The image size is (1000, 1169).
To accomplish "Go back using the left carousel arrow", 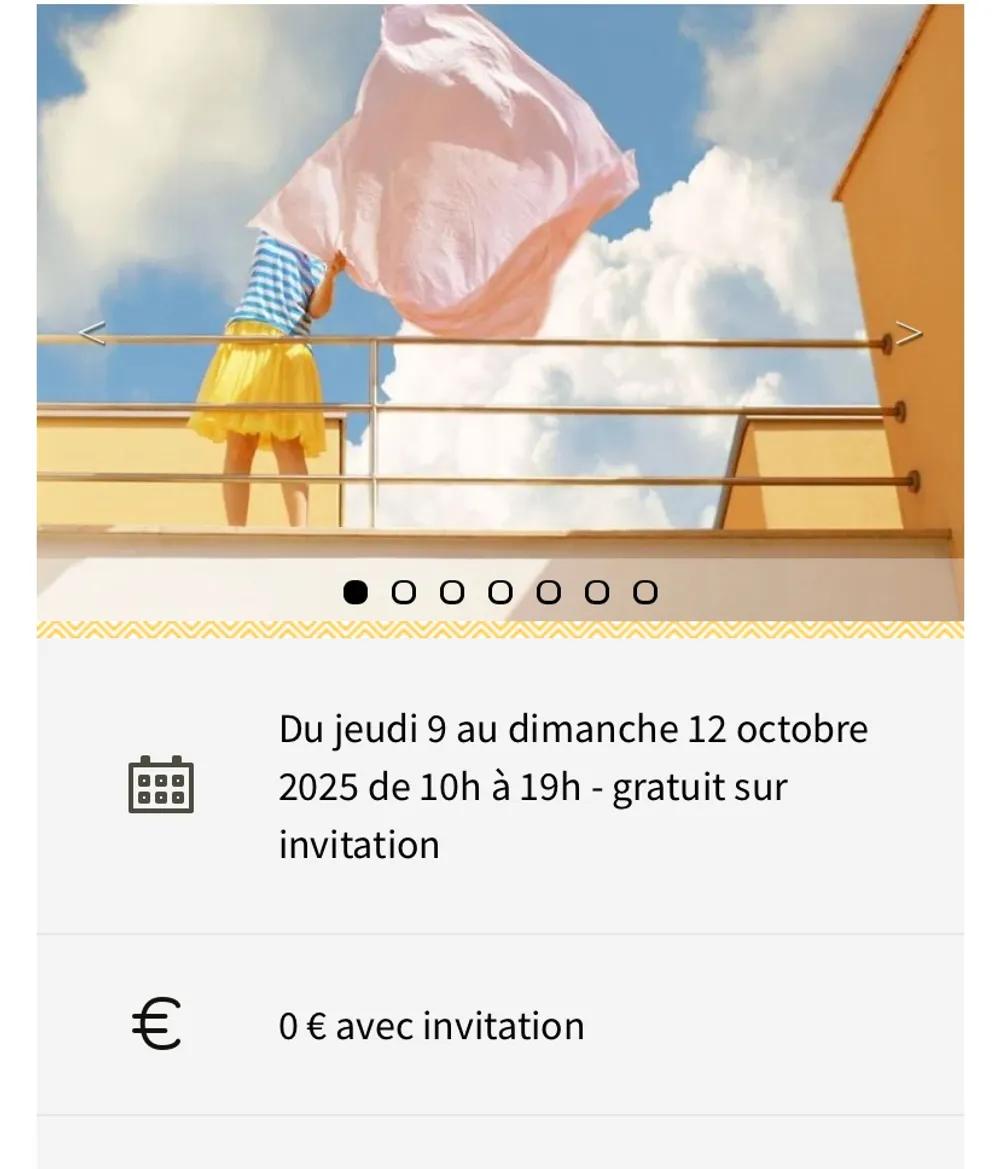I will pyautogui.click(x=93, y=335).
